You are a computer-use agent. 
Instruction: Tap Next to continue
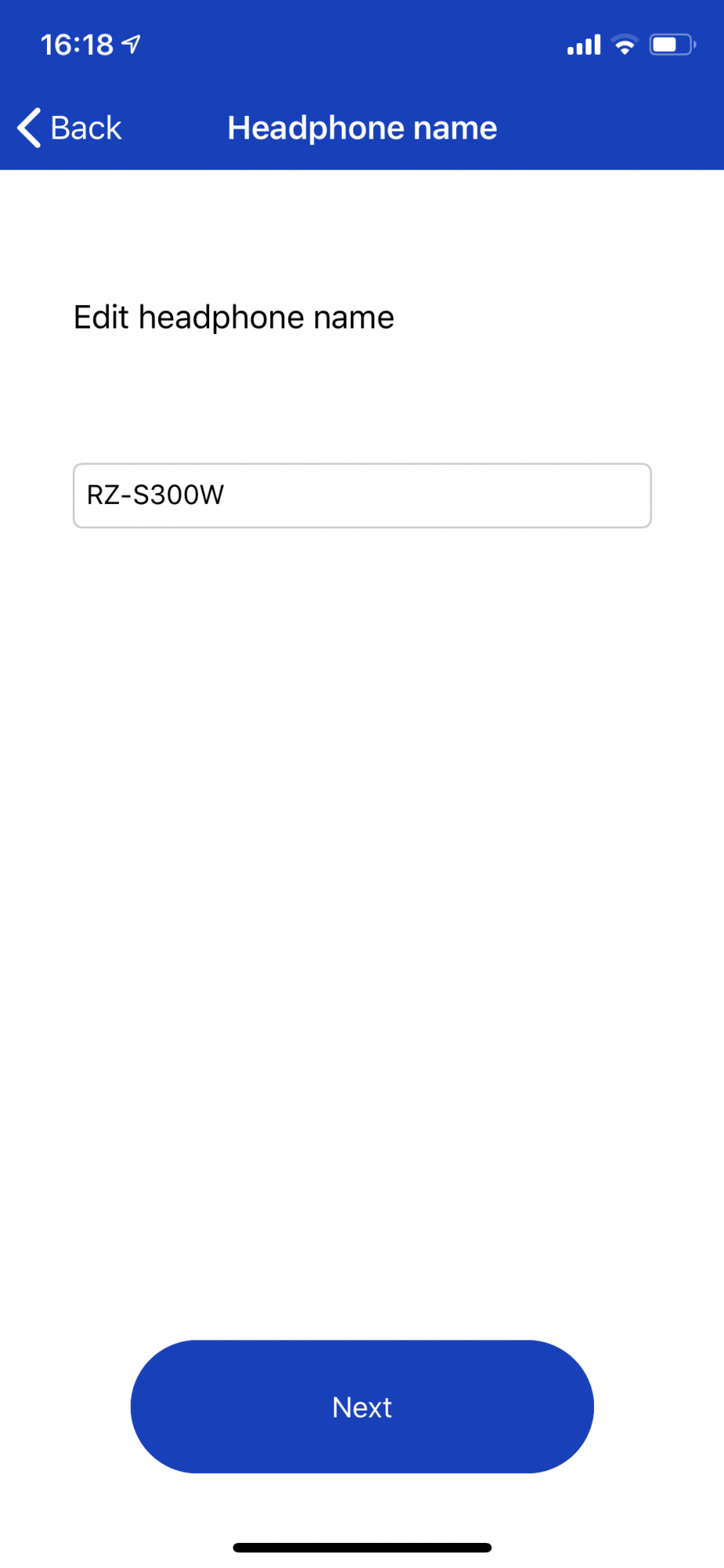tap(361, 1406)
